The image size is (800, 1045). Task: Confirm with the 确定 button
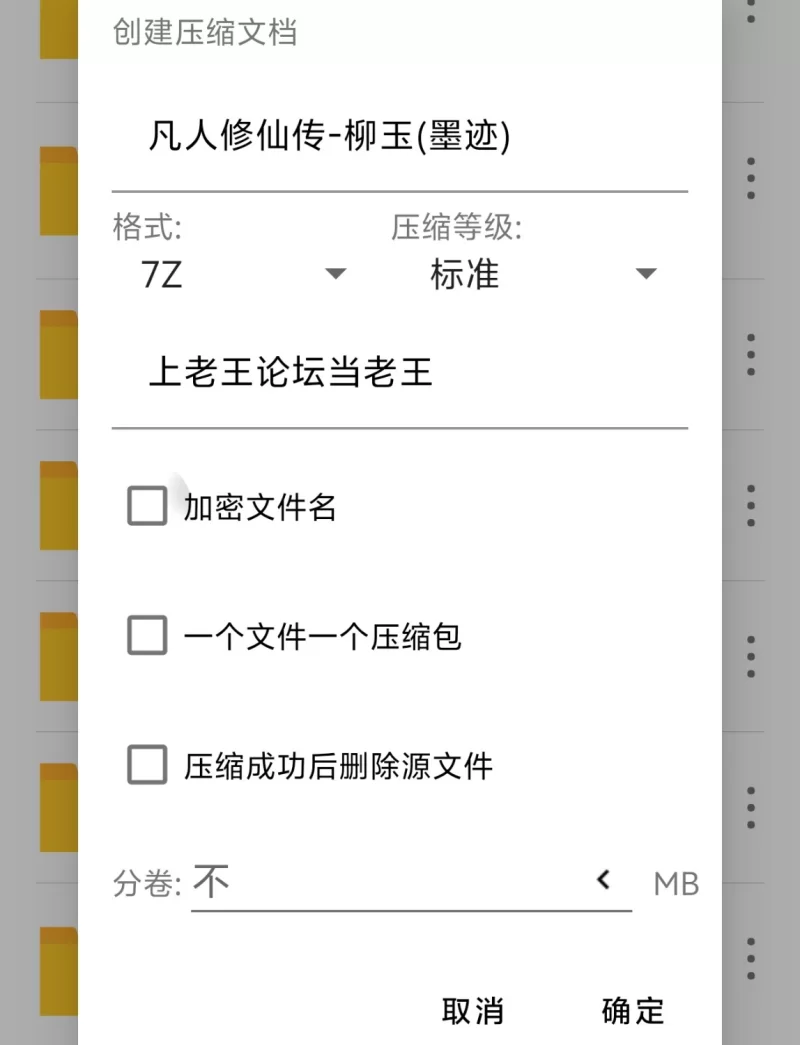(x=632, y=1010)
